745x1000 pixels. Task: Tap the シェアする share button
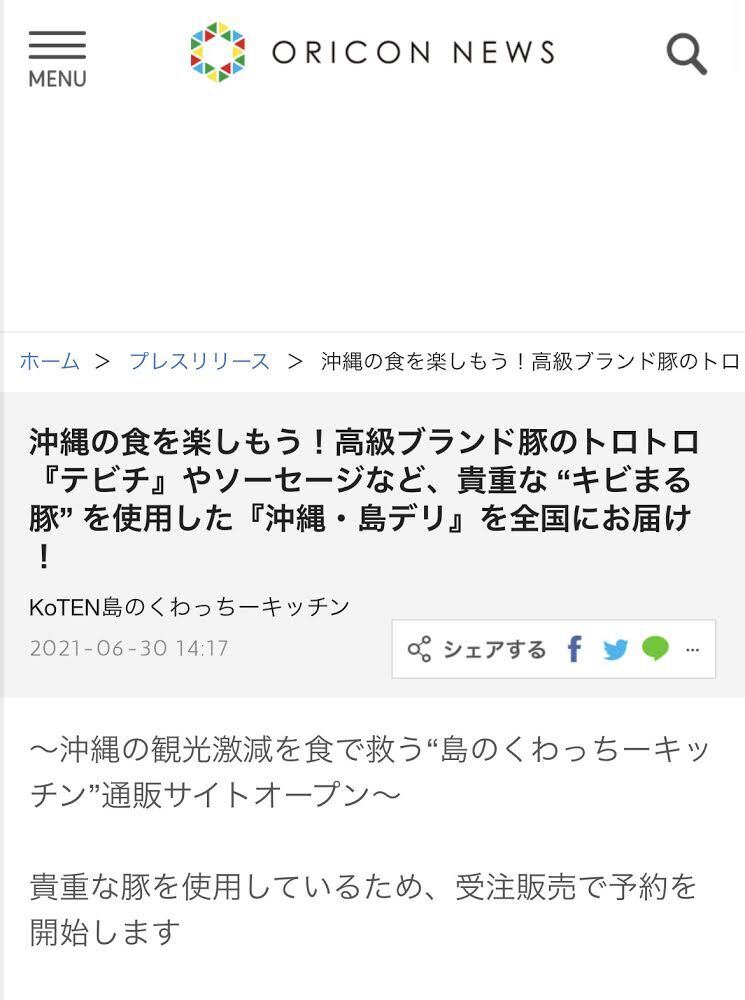point(477,650)
